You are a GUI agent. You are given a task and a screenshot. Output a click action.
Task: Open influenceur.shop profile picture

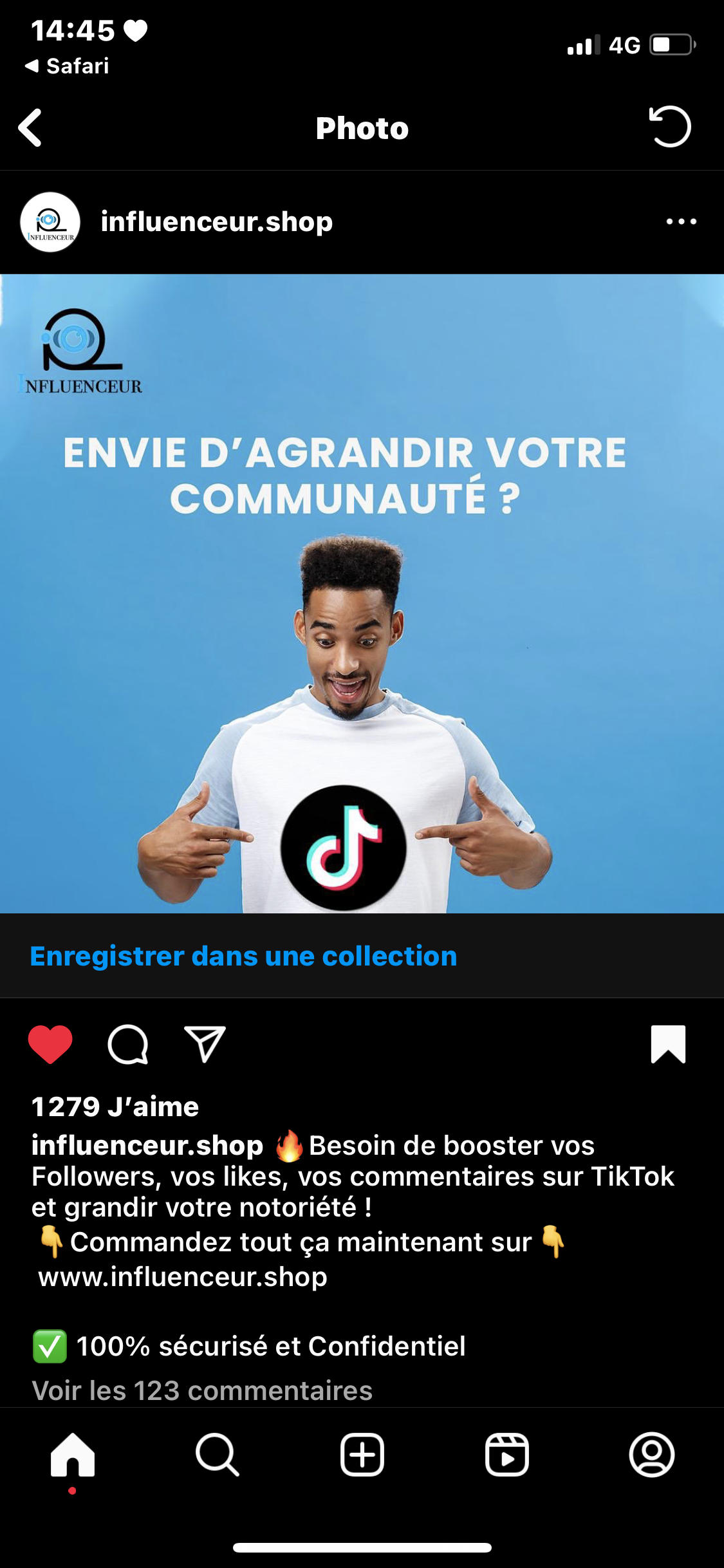click(x=50, y=222)
